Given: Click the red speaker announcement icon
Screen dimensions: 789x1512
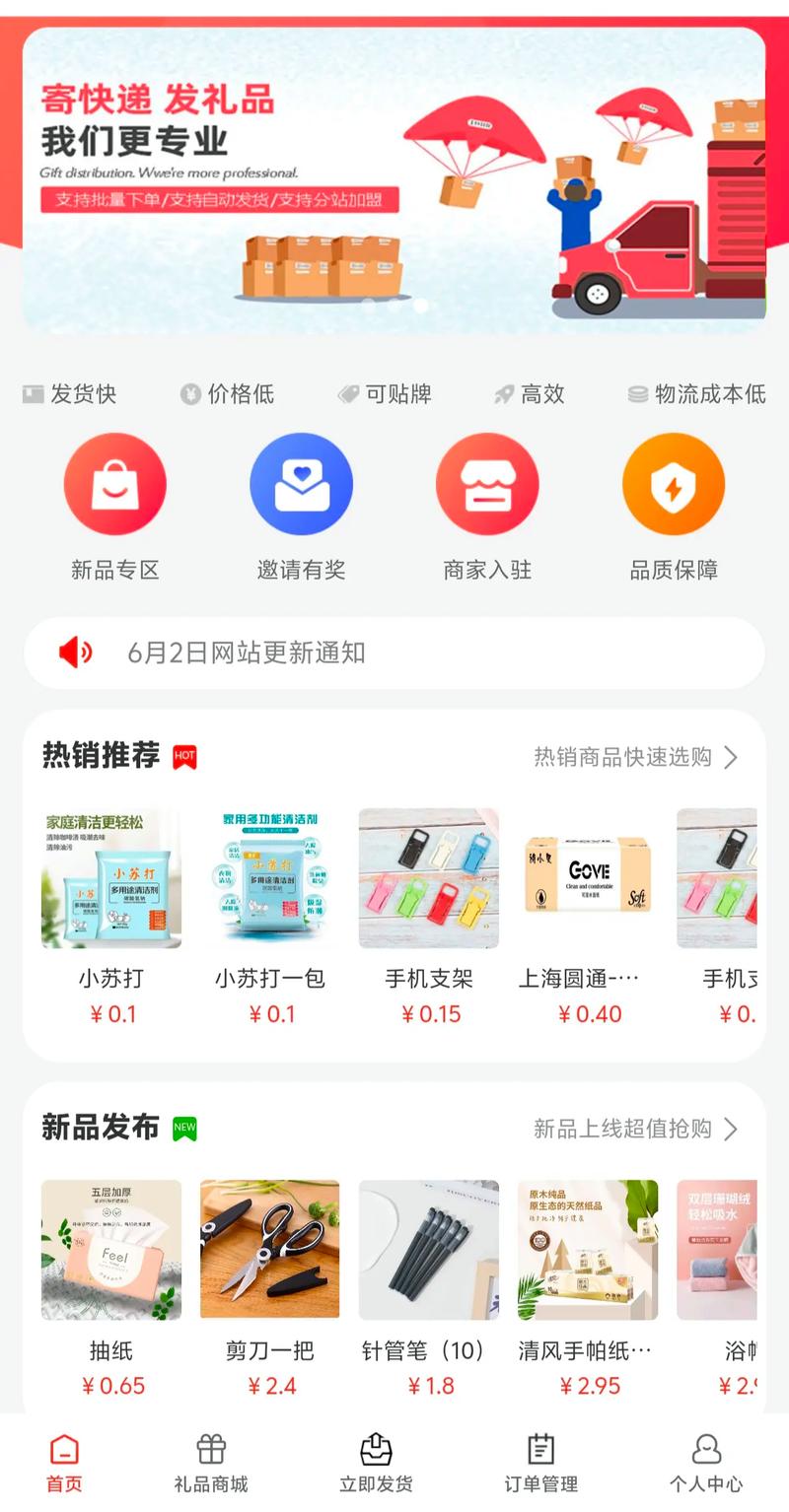Looking at the screenshot, I should tap(77, 653).
